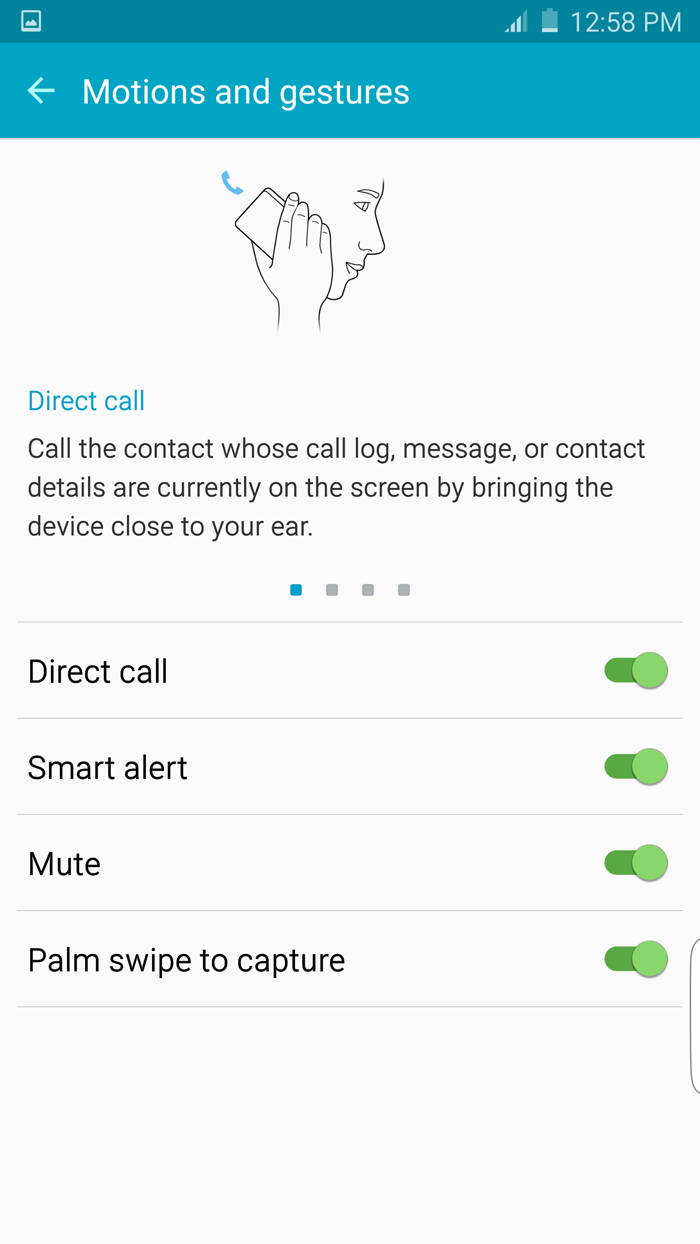Toggle the Mute switch off
Image resolution: width=700 pixels, height=1244 pixels.
[635, 863]
